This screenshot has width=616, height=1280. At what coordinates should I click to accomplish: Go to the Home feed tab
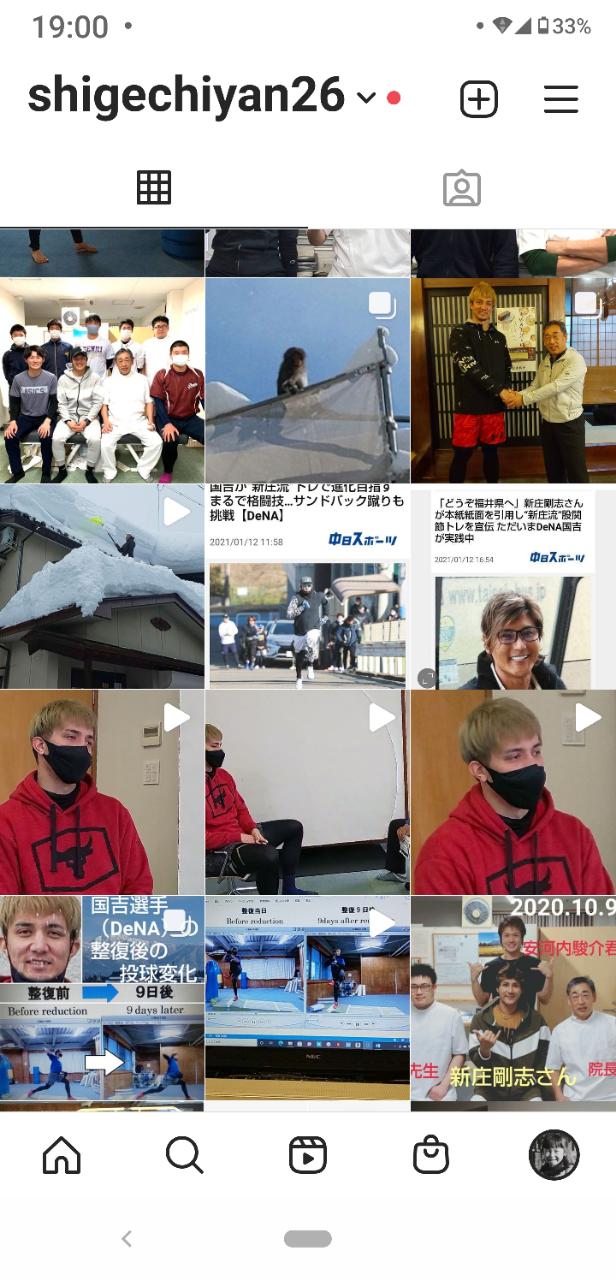62,1155
